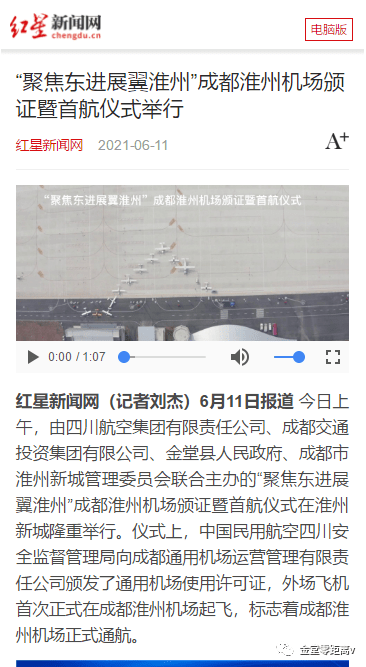The image size is (366, 667).
Task: Adjust the video volume slider
Action: 289,357
